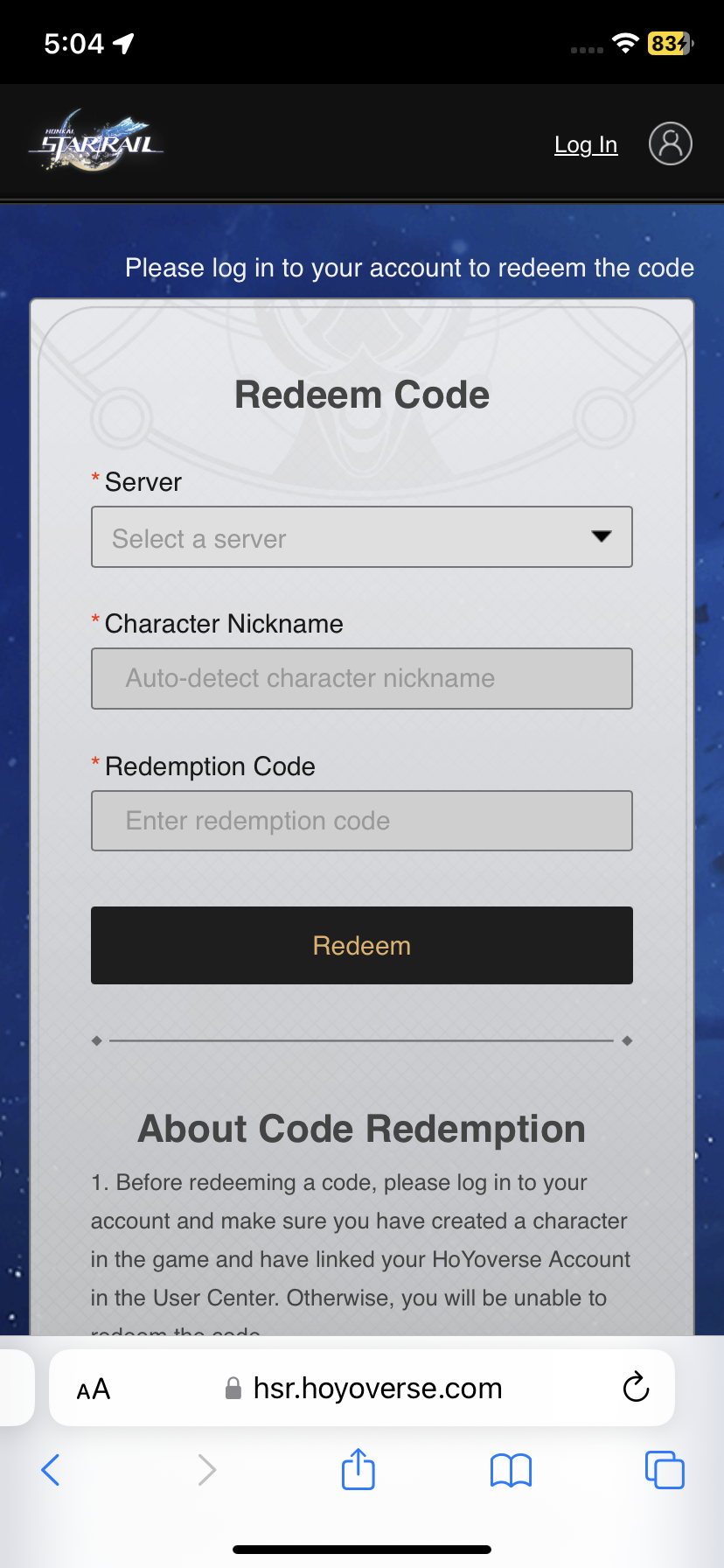Open Safari bookmarks
724x1568 pixels.
(x=511, y=1470)
